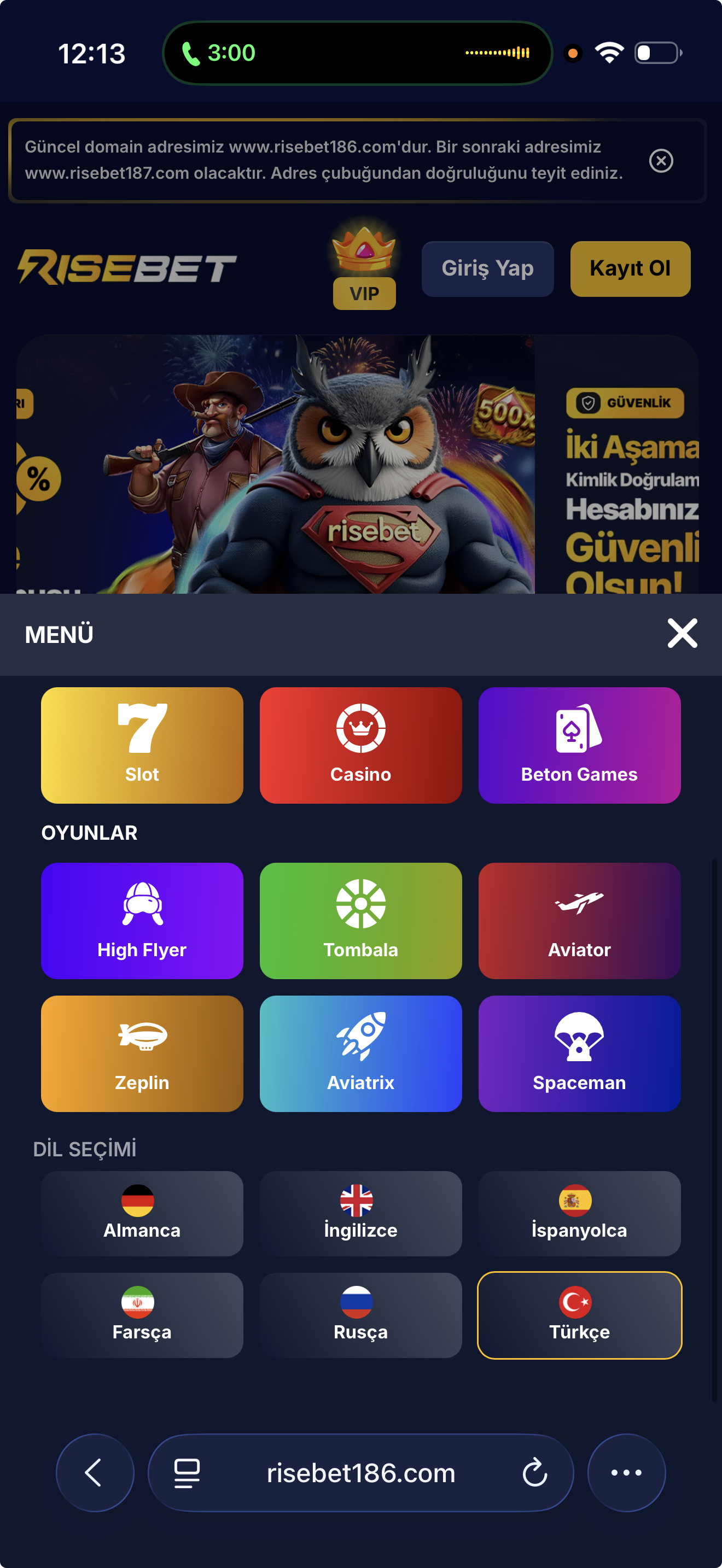Open the Slot category
This screenshot has height=1568, width=722.
(x=142, y=745)
